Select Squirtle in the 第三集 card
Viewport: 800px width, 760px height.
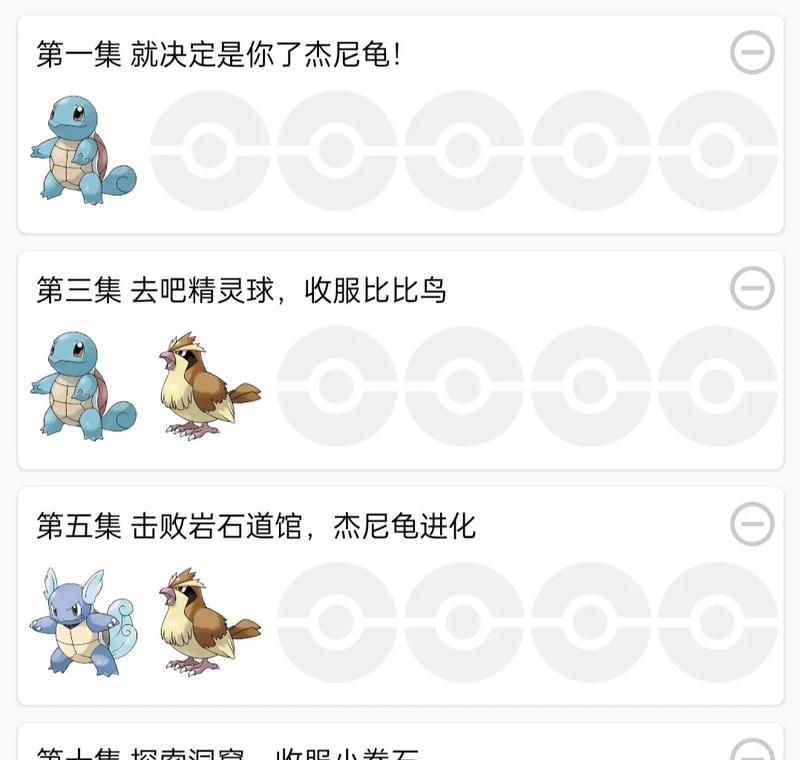click(x=83, y=386)
